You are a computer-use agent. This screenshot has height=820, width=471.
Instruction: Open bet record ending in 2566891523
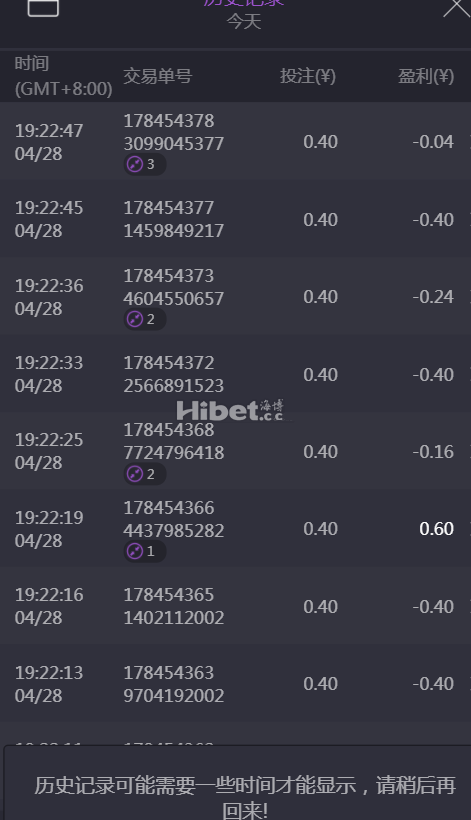pyautogui.click(x=235, y=374)
